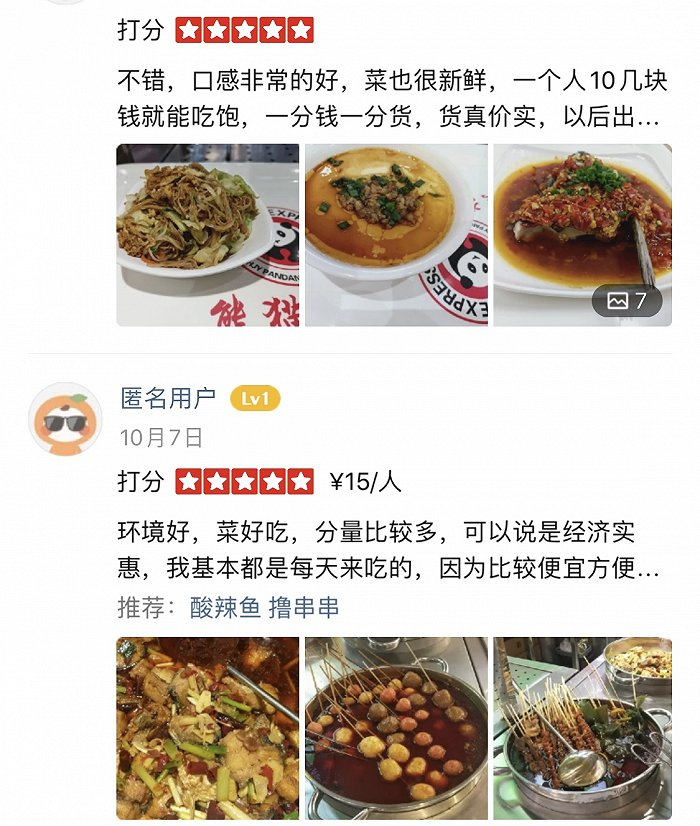Image resolution: width=700 pixels, height=826 pixels.
Task: View the steamed egg photo in the first review
Action: 396,235
